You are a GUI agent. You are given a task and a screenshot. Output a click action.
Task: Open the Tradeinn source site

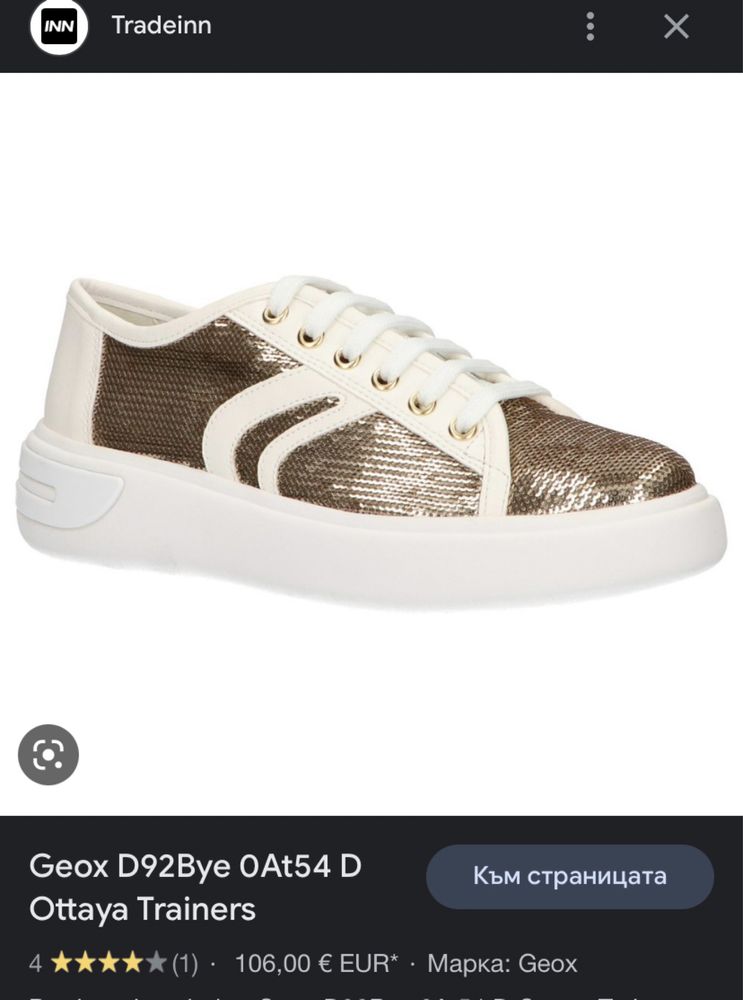[160, 26]
